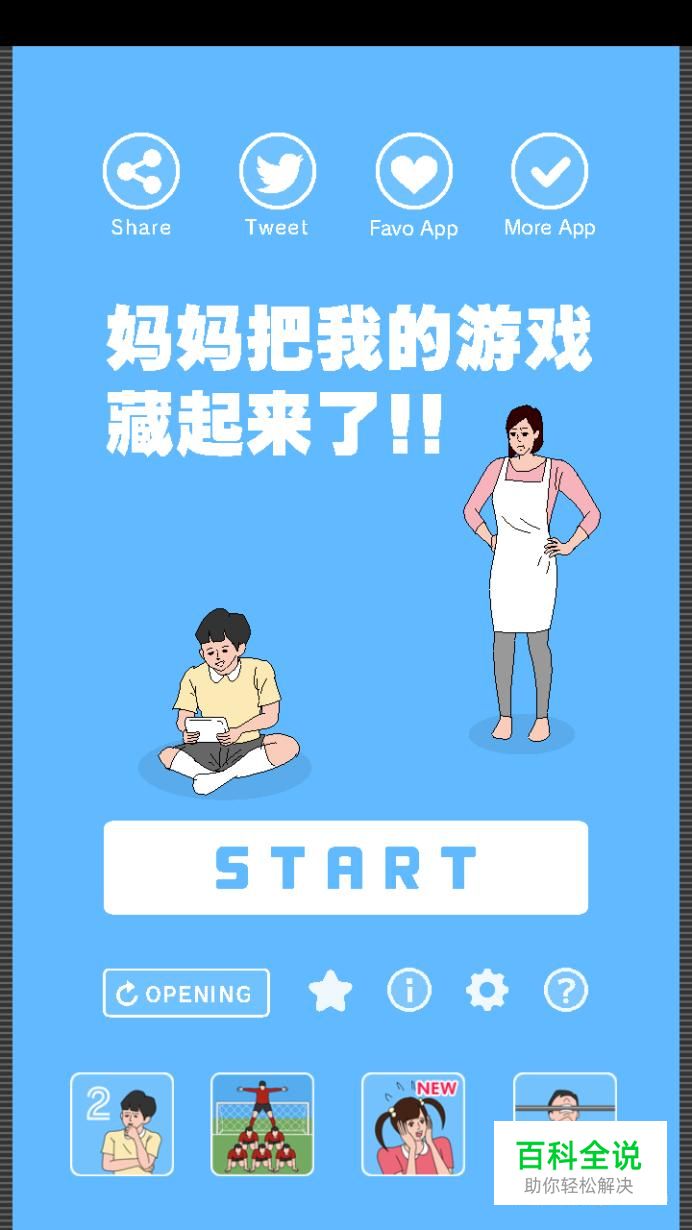Open the NEW girl game tile
Viewport: 692px width, 1230px height.
413,1124
